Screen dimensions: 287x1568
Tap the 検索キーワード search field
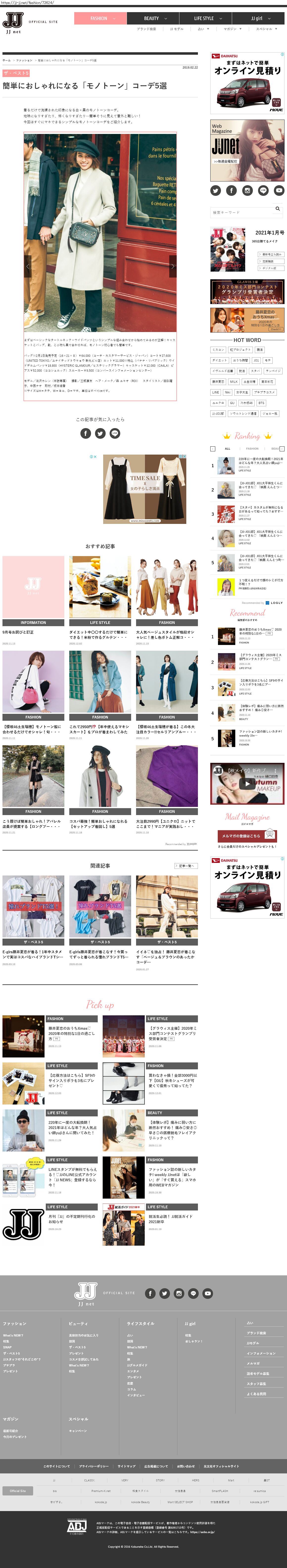click(x=241, y=212)
